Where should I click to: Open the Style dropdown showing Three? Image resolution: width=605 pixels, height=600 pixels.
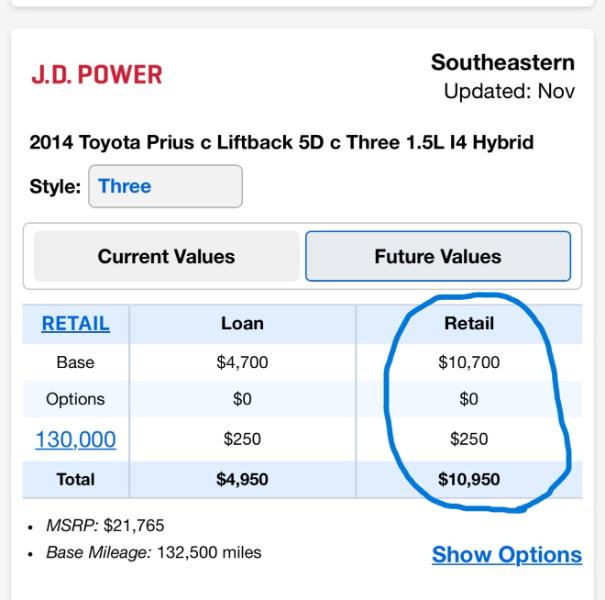[x=165, y=186]
